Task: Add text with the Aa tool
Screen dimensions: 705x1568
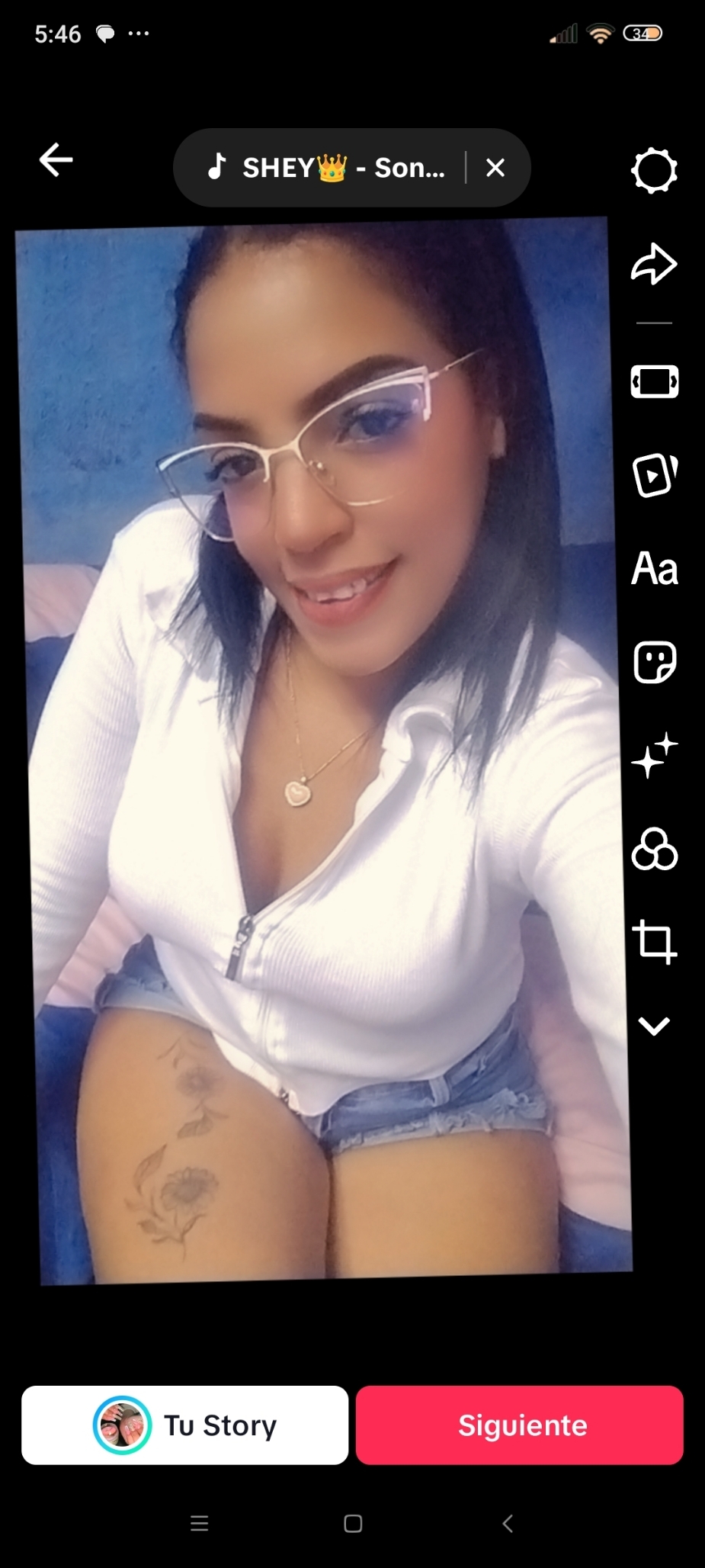Action: [655, 569]
